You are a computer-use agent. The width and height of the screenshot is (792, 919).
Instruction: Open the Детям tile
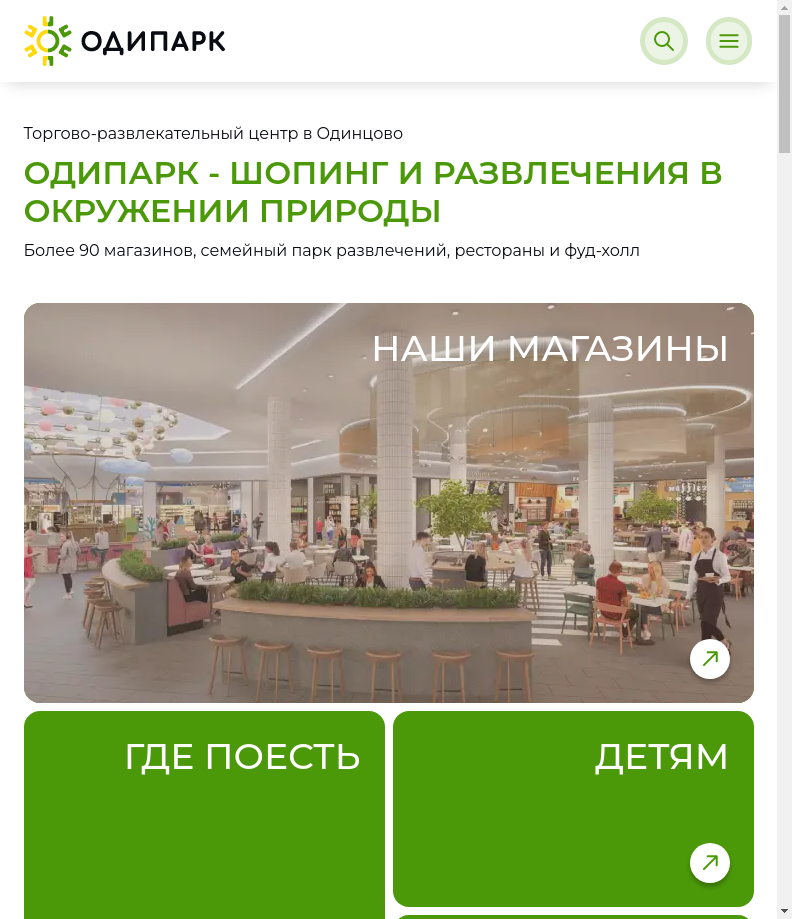[x=573, y=808]
